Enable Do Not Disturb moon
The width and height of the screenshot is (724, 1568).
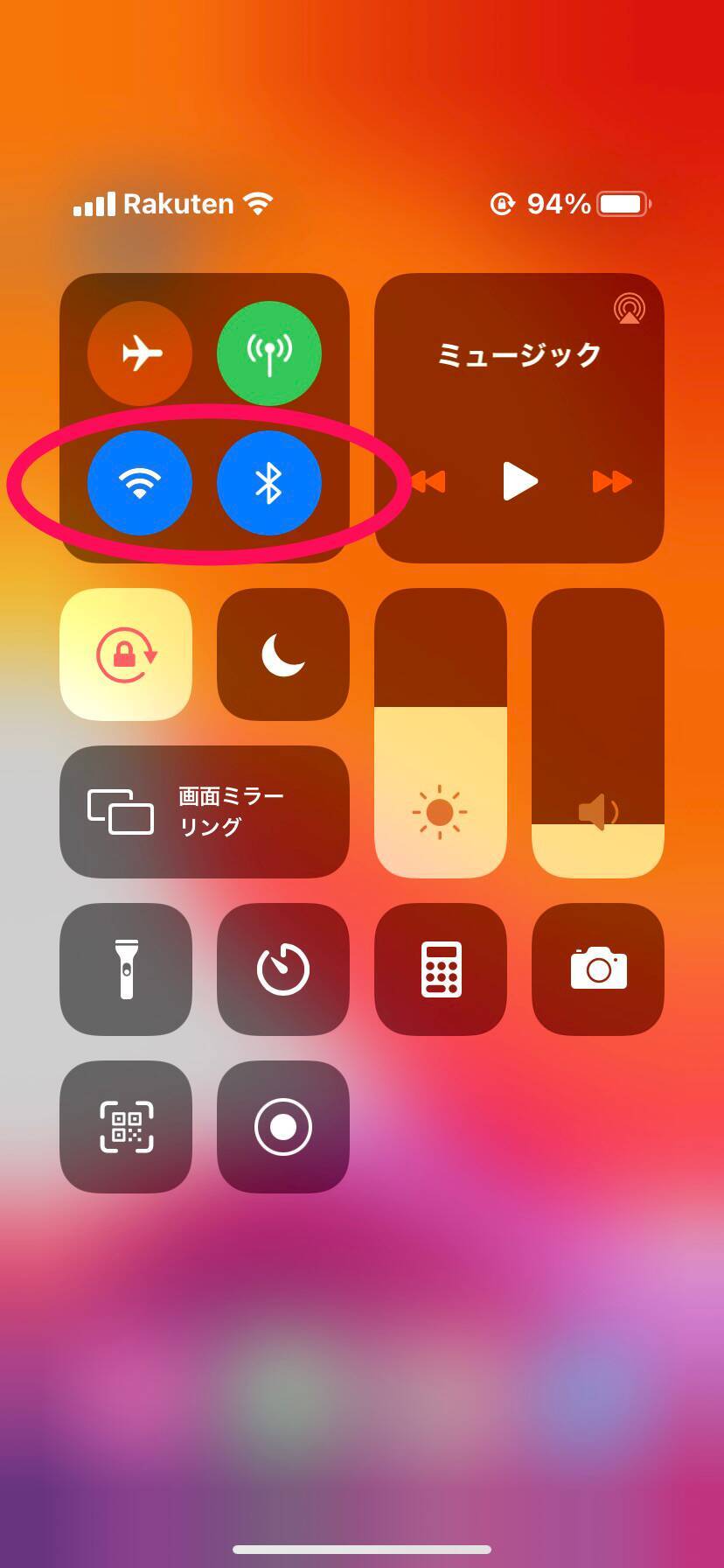[x=283, y=654]
